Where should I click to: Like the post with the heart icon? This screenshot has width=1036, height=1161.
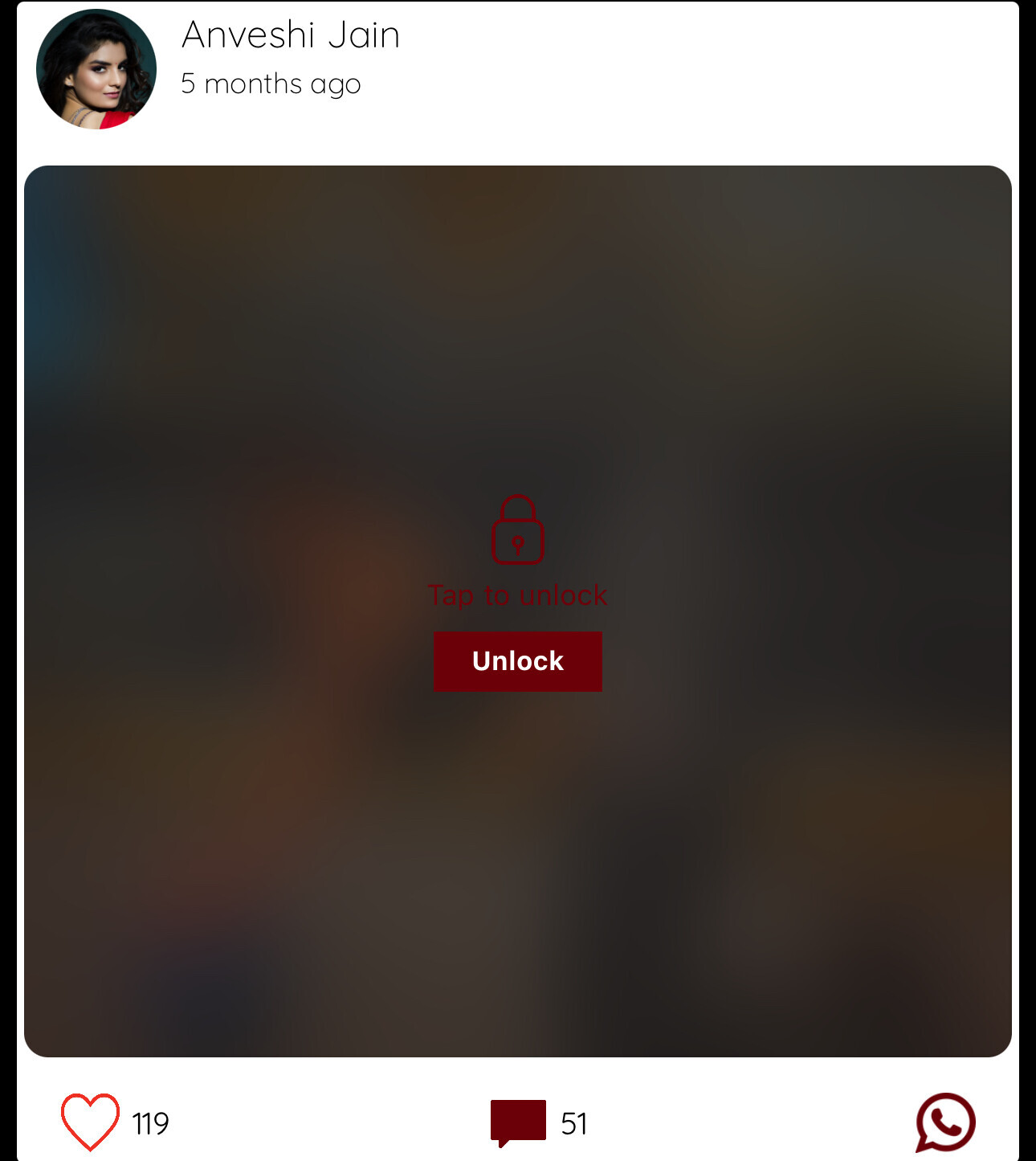click(90, 1122)
